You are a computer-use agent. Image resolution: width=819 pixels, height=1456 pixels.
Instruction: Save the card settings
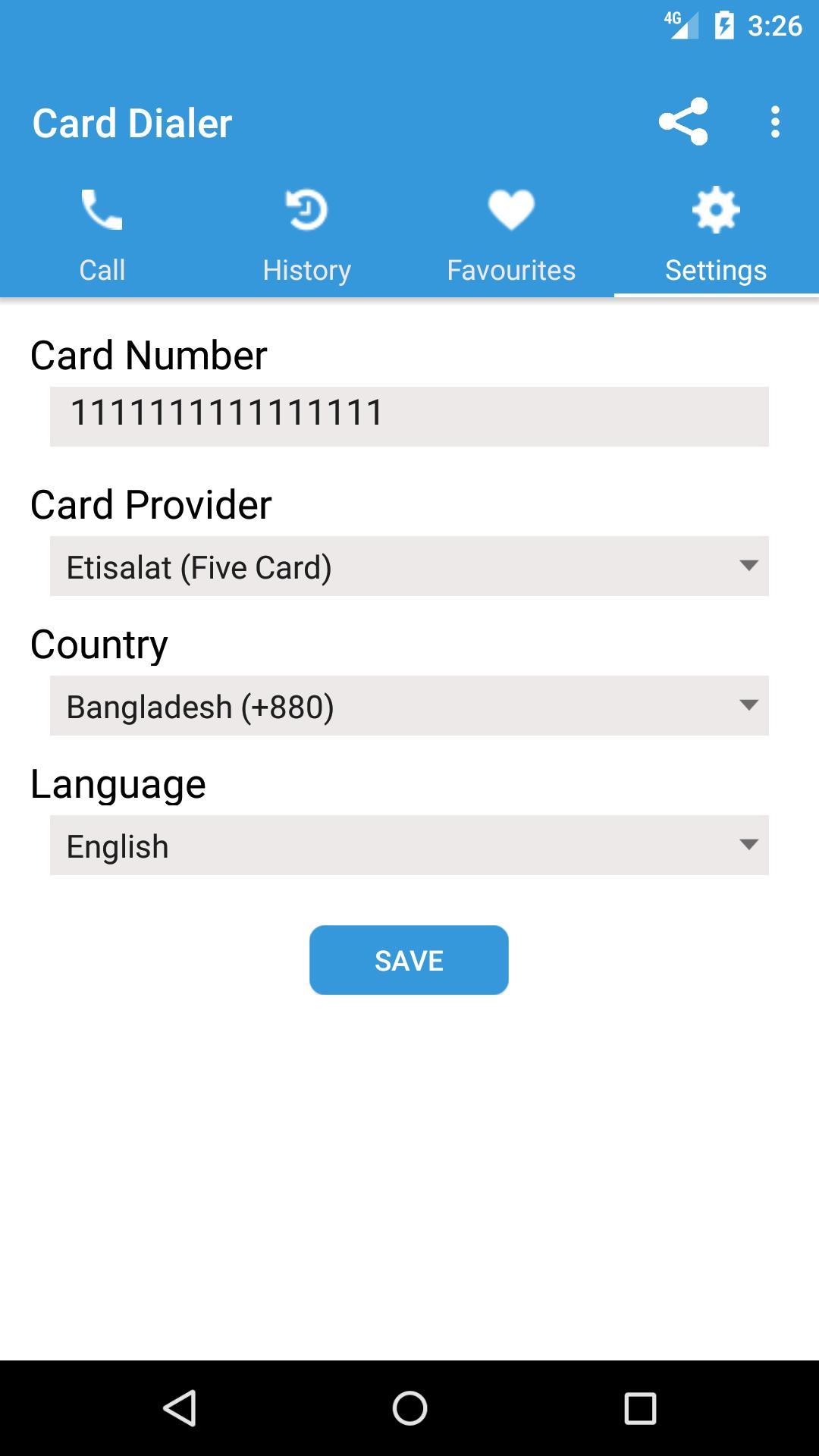coord(409,960)
